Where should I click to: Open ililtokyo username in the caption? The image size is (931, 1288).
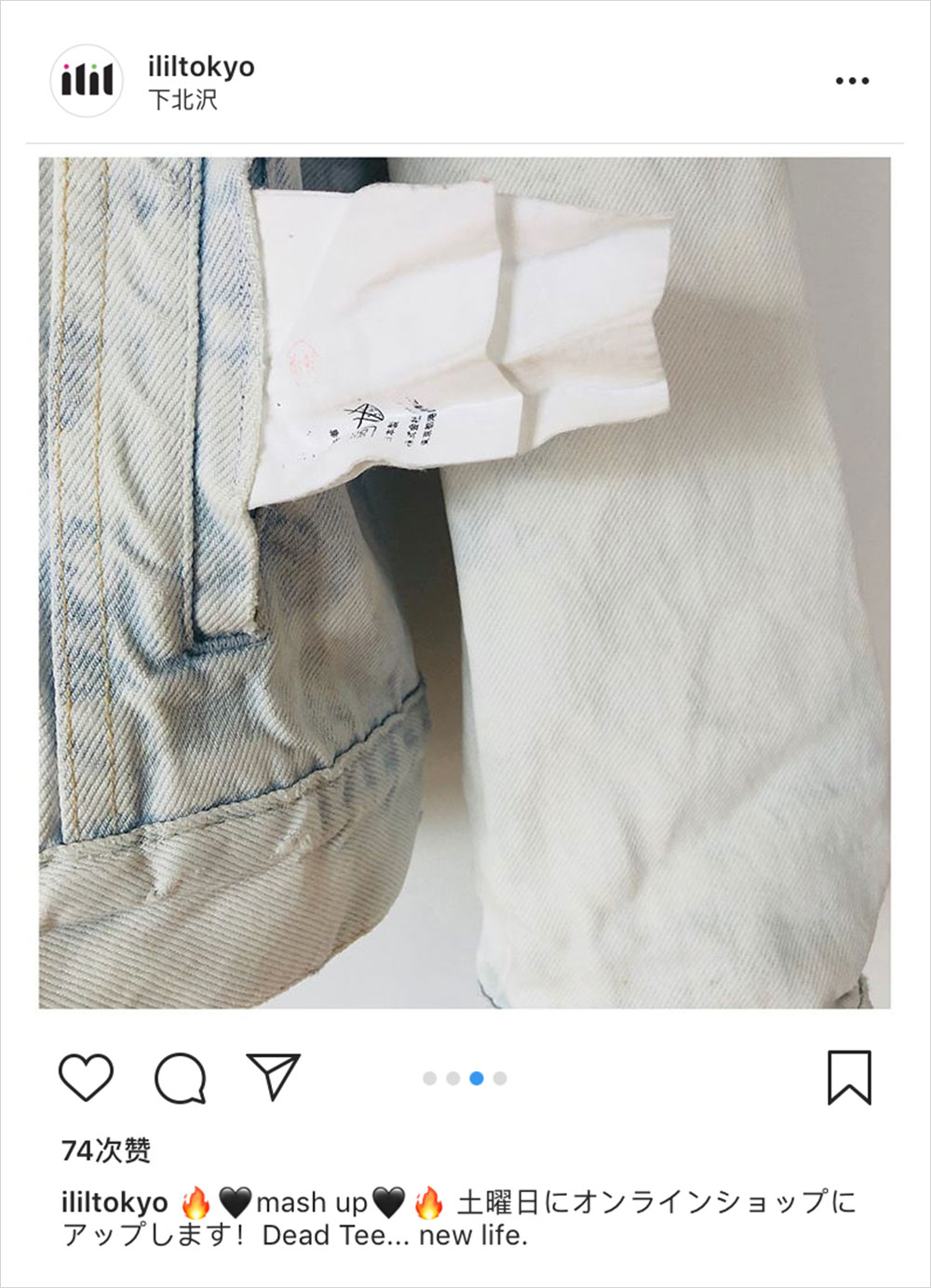coord(115,1203)
